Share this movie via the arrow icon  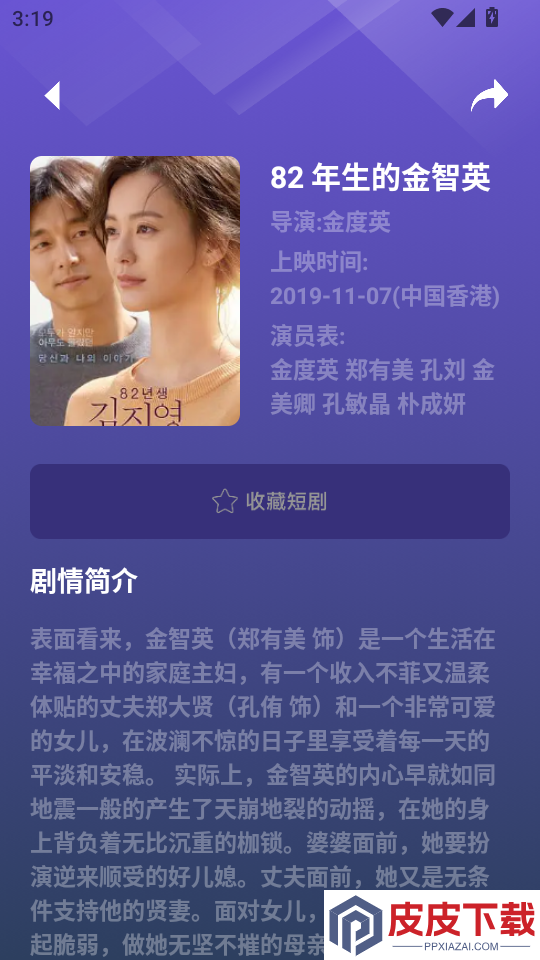[489, 95]
